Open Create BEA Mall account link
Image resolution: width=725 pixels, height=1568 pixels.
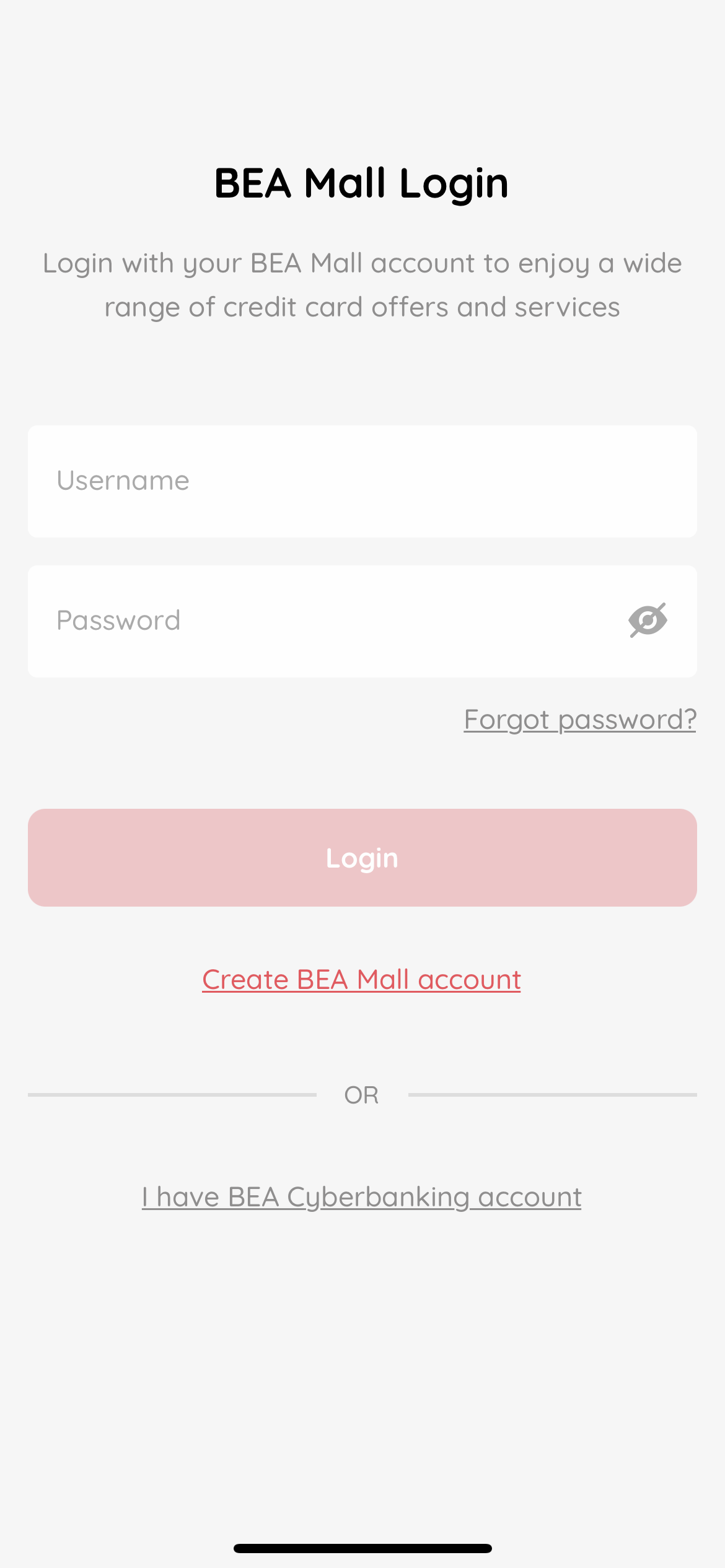361,980
